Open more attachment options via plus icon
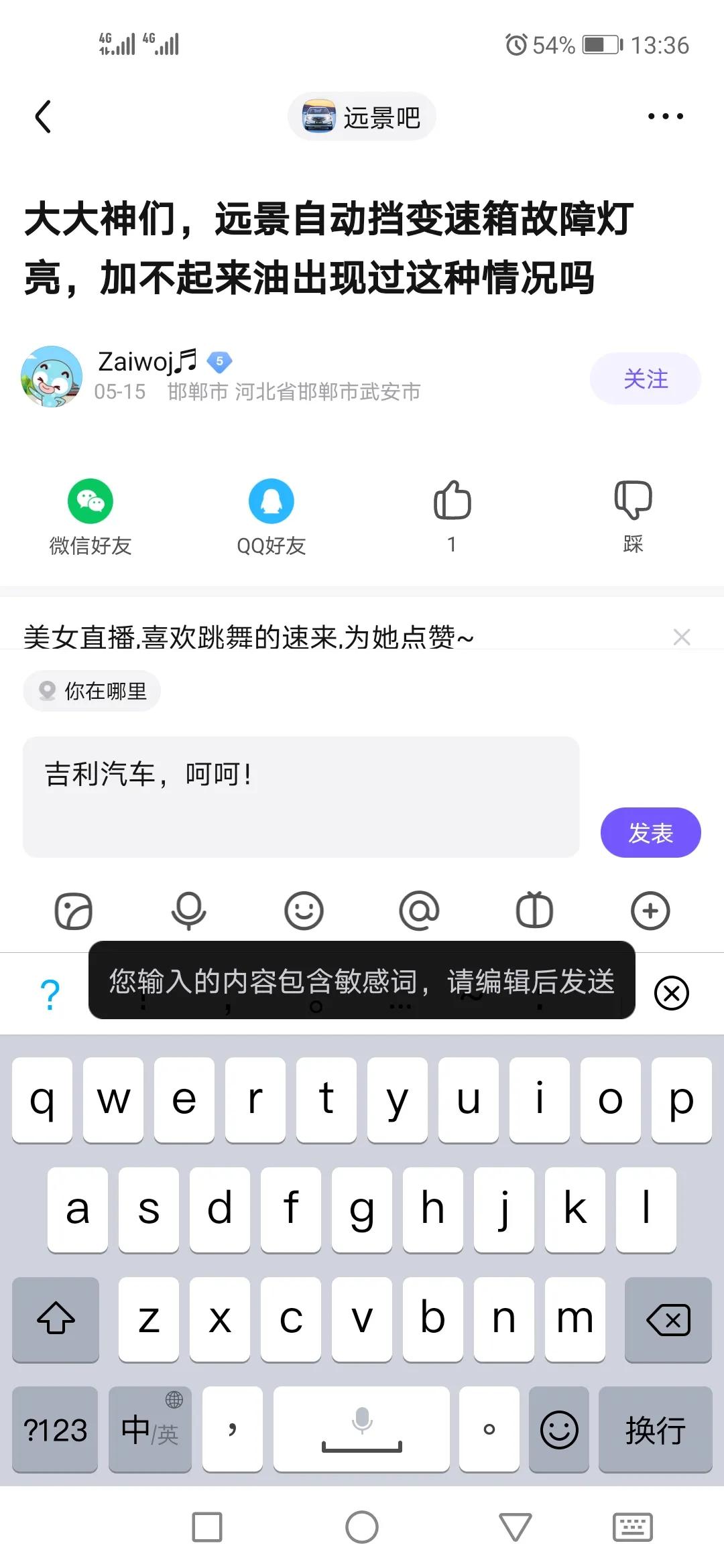 point(649,910)
